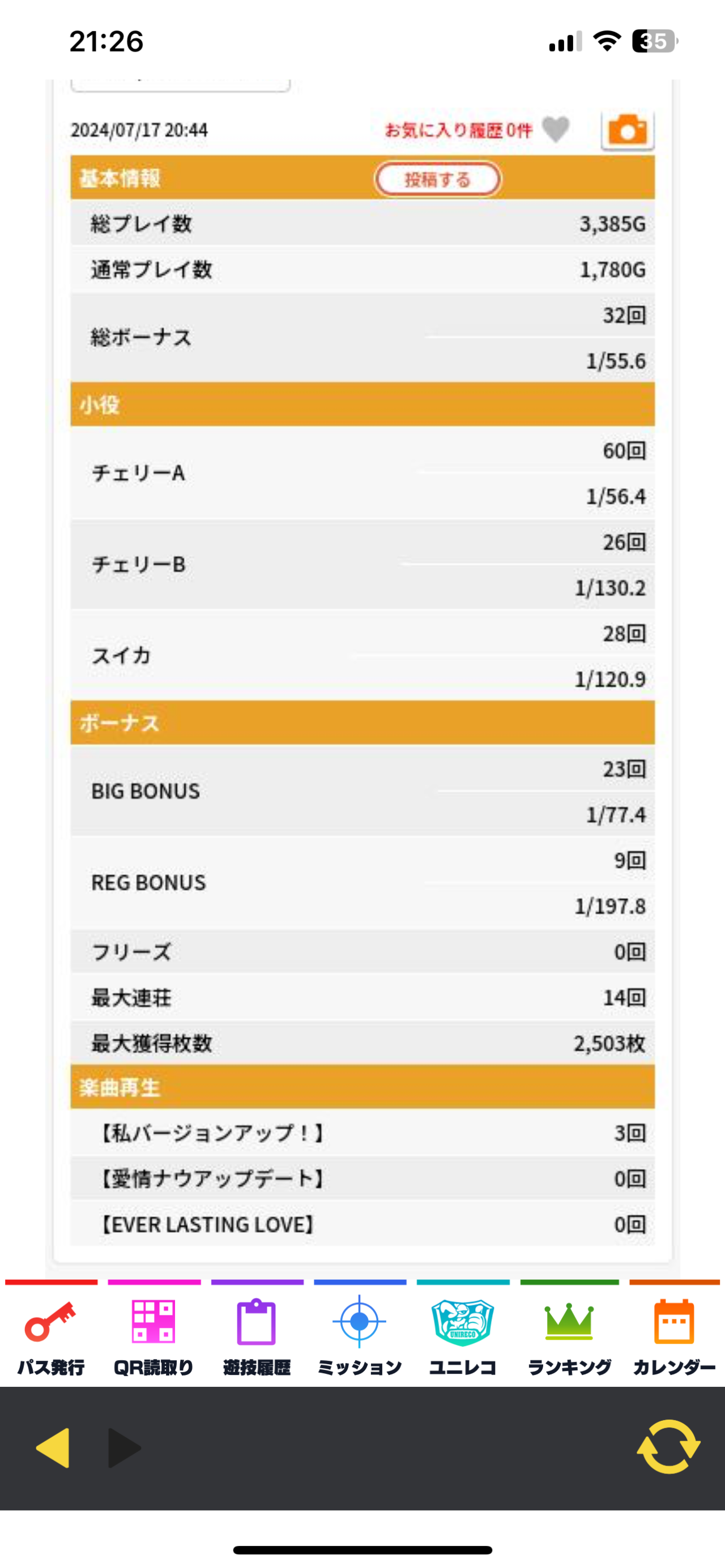
Task: Tap the 投稿する post button
Action: coord(437,180)
